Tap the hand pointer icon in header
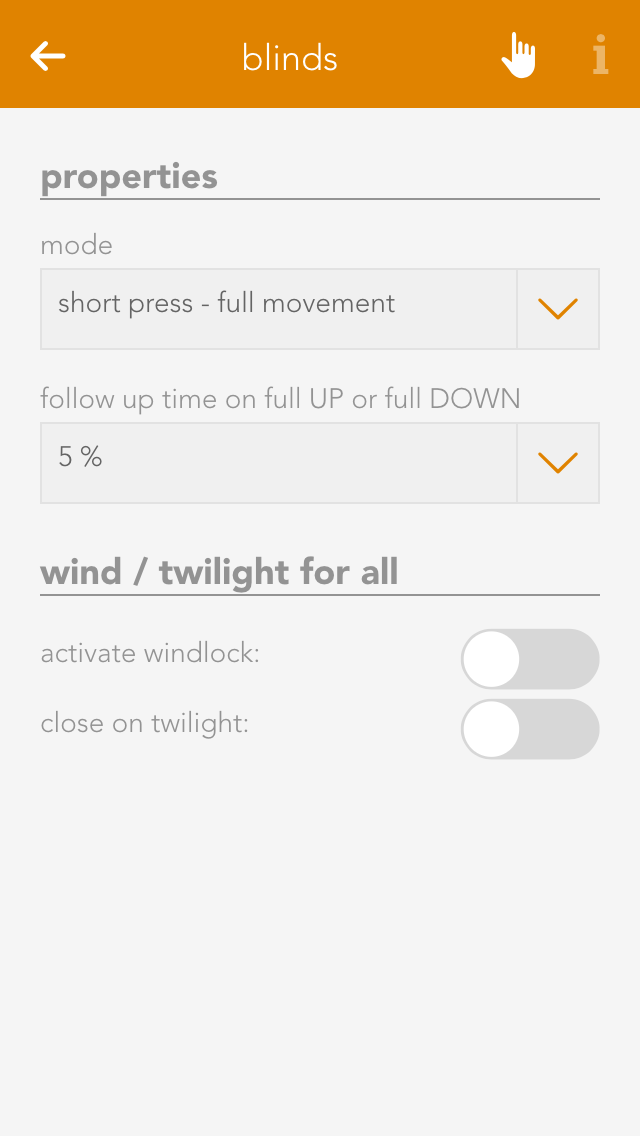Viewport: 640px width, 1136px height. coord(518,55)
